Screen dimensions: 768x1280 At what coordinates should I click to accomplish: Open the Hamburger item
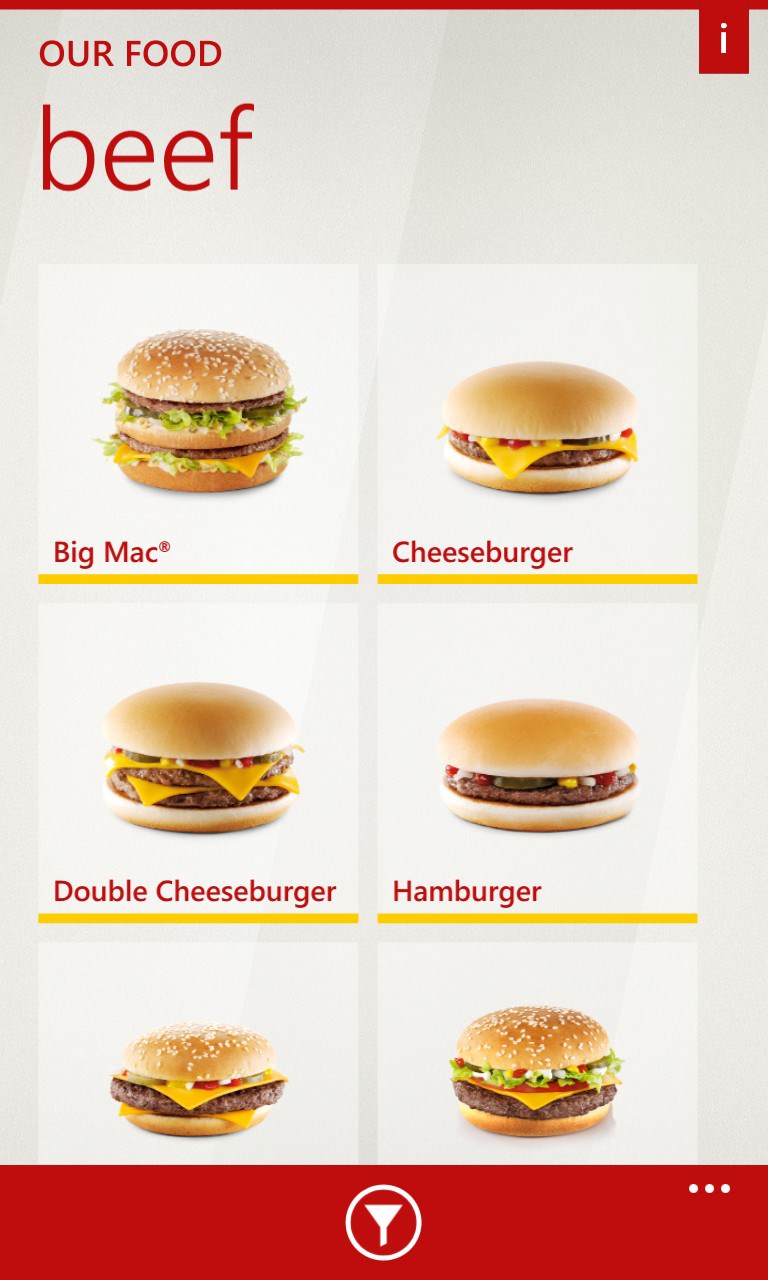click(537, 762)
